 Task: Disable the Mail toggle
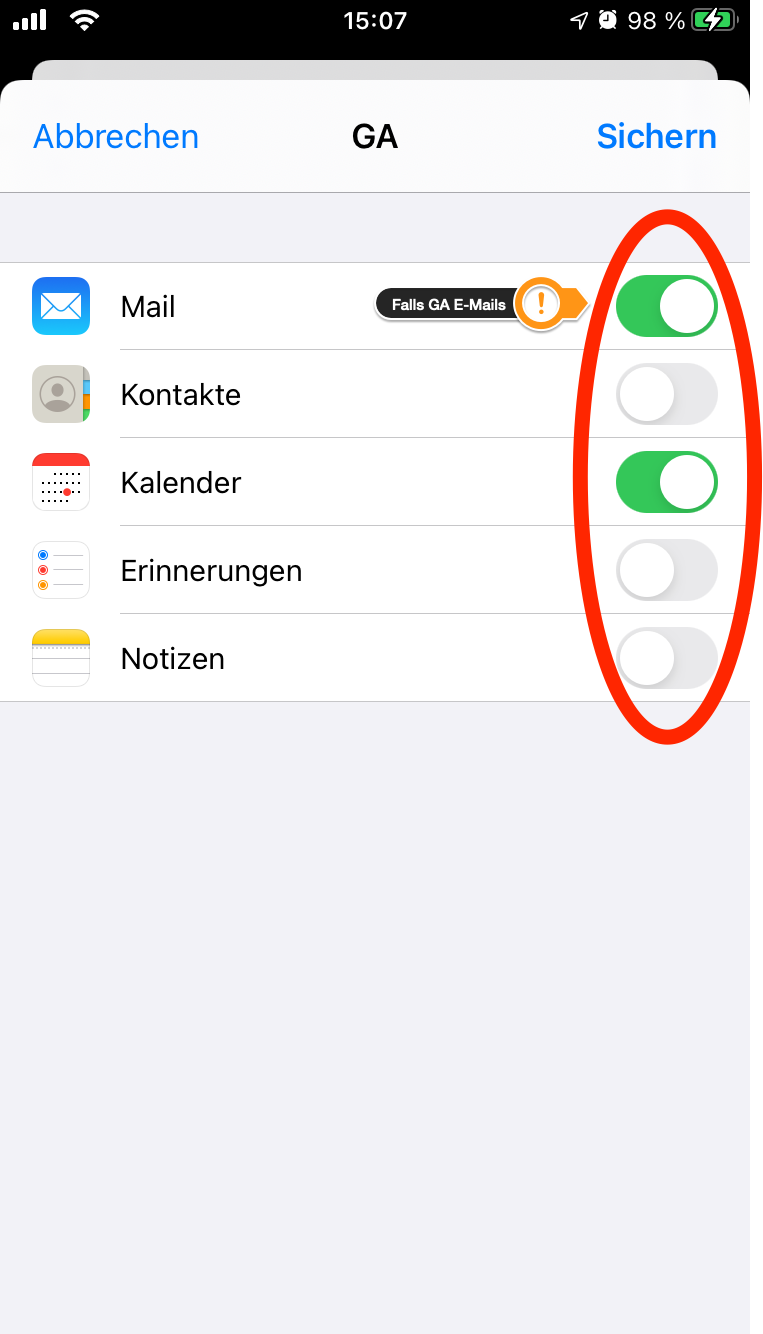(666, 306)
